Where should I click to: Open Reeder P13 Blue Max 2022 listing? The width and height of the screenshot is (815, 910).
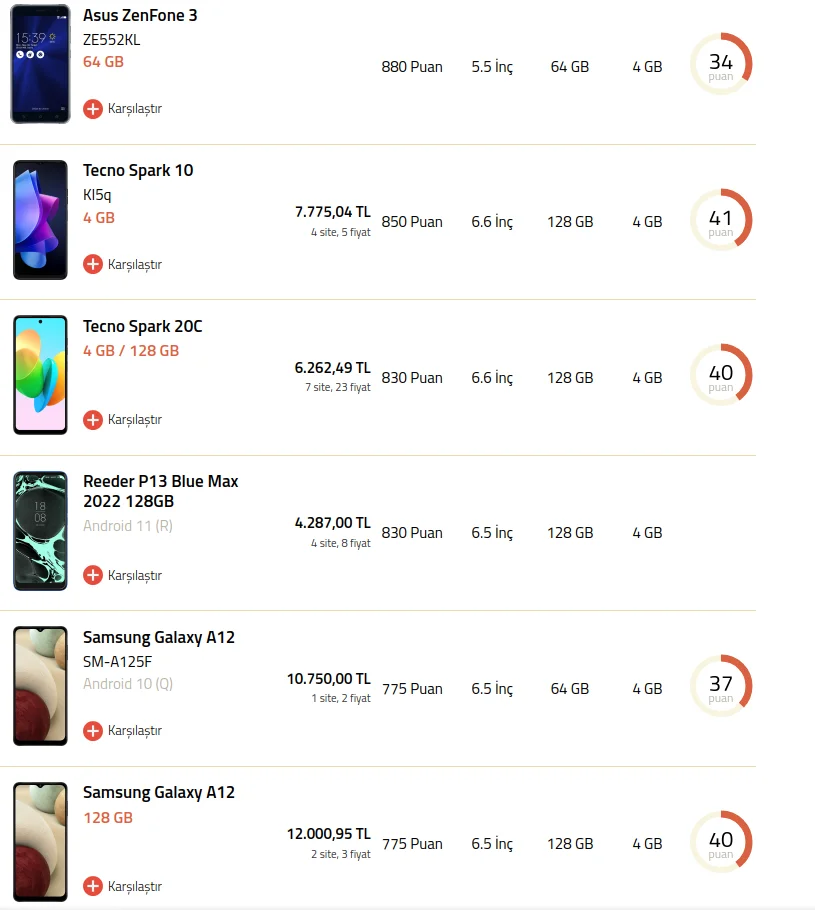tap(160, 491)
